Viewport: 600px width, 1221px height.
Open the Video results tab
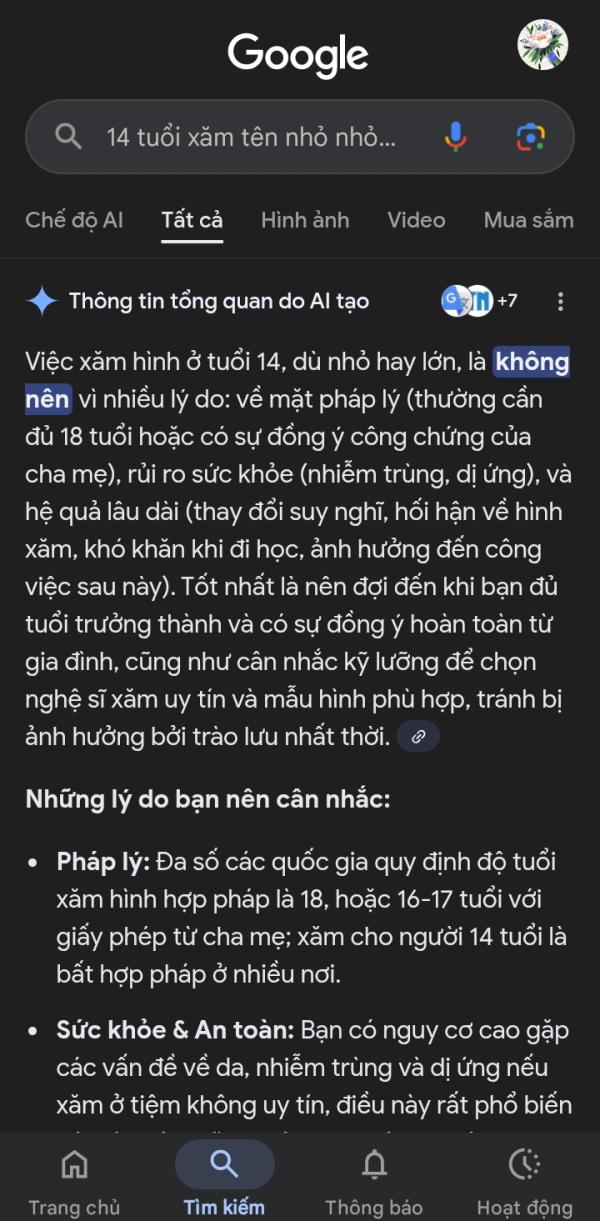416,220
